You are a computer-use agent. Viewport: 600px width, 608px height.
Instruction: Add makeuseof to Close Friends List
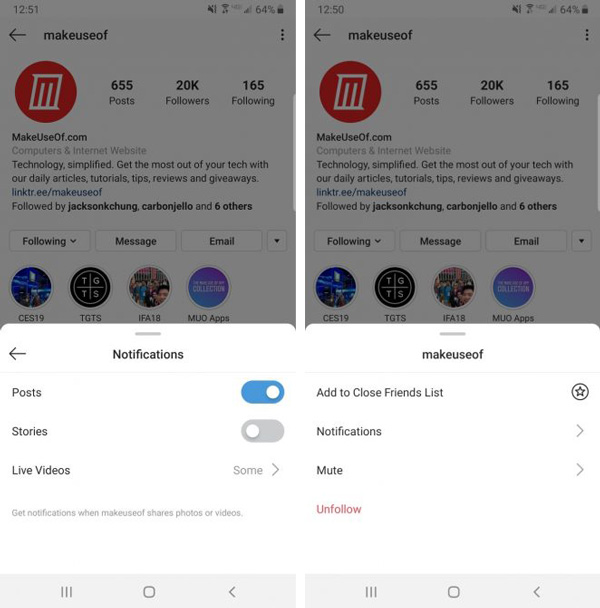click(450, 393)
